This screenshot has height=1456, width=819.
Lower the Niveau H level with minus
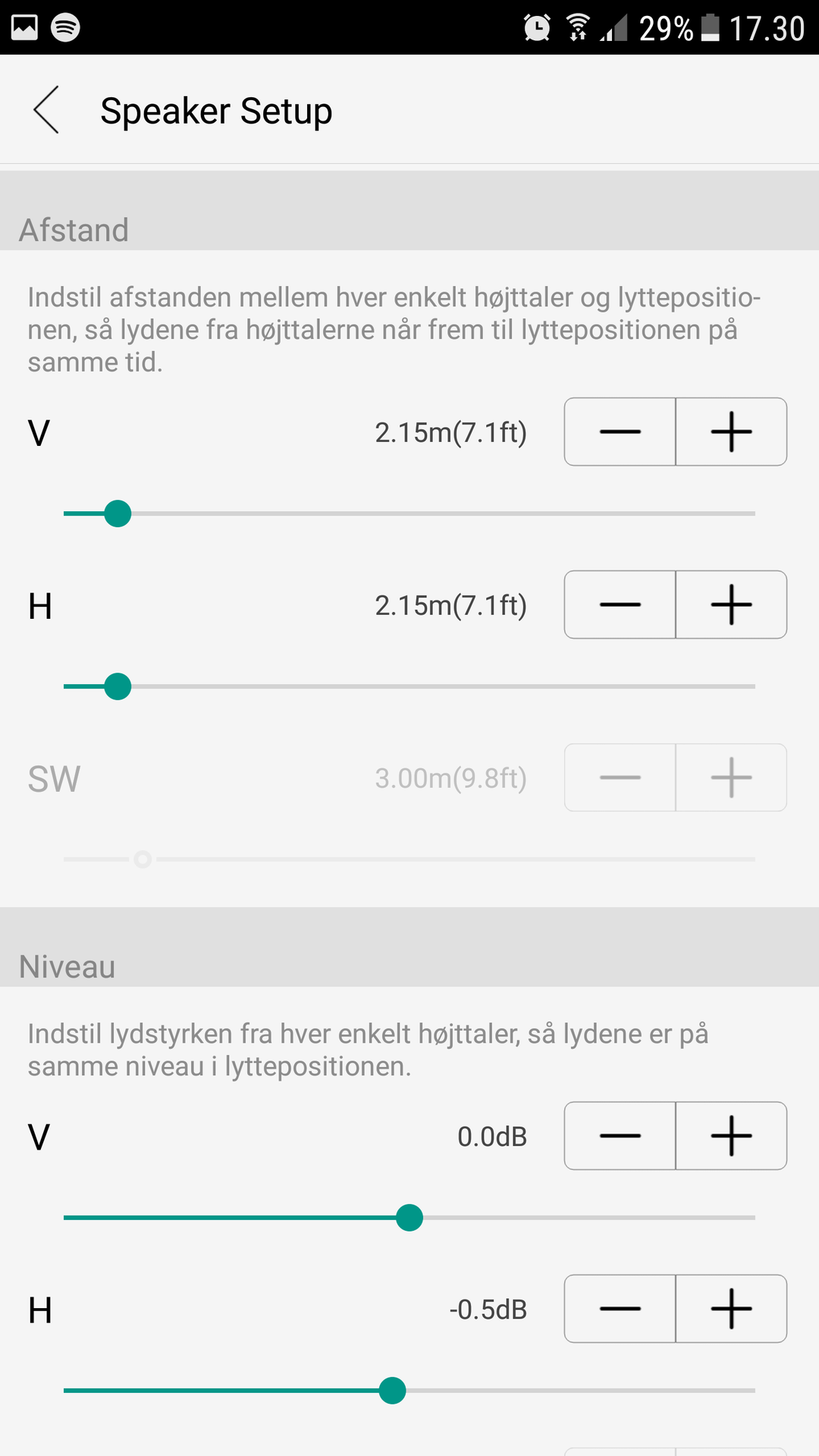pyautogui.click(x=620, y=1308)
